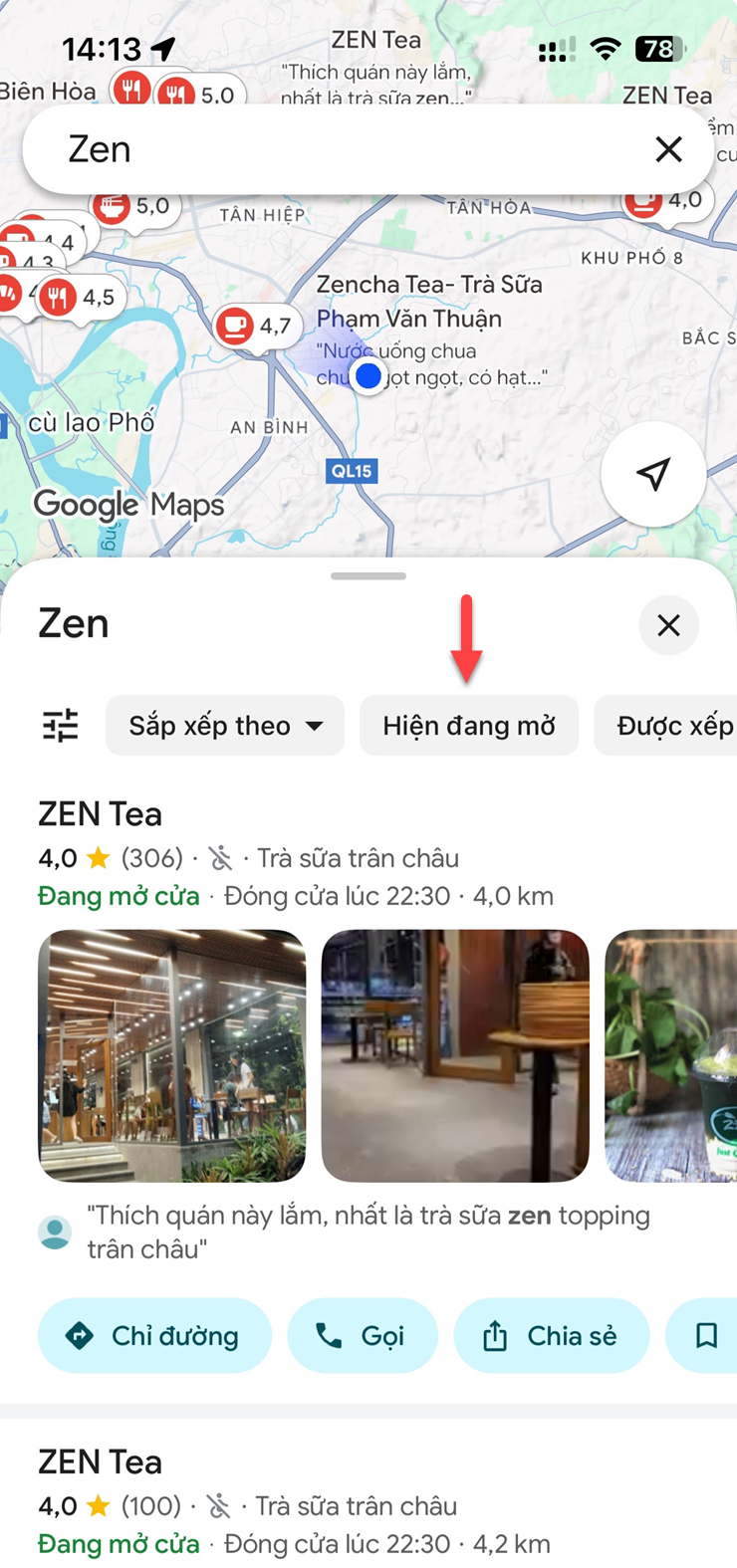The image size is (737, 1568).
Task: Select the Hiện đang mở filter chip
Action: click(468, 726)
